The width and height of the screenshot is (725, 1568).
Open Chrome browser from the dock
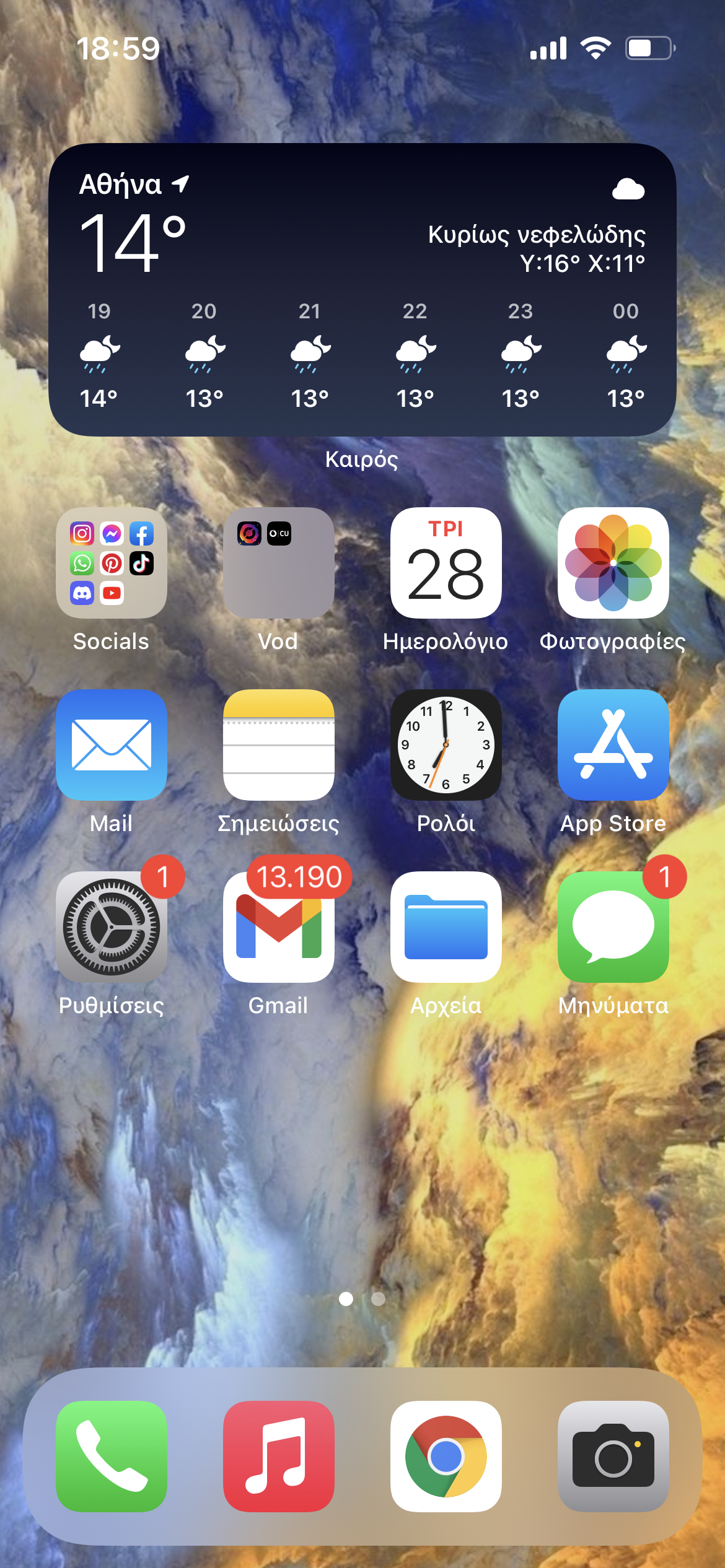pyautogui.click(x=446, y=1456)
